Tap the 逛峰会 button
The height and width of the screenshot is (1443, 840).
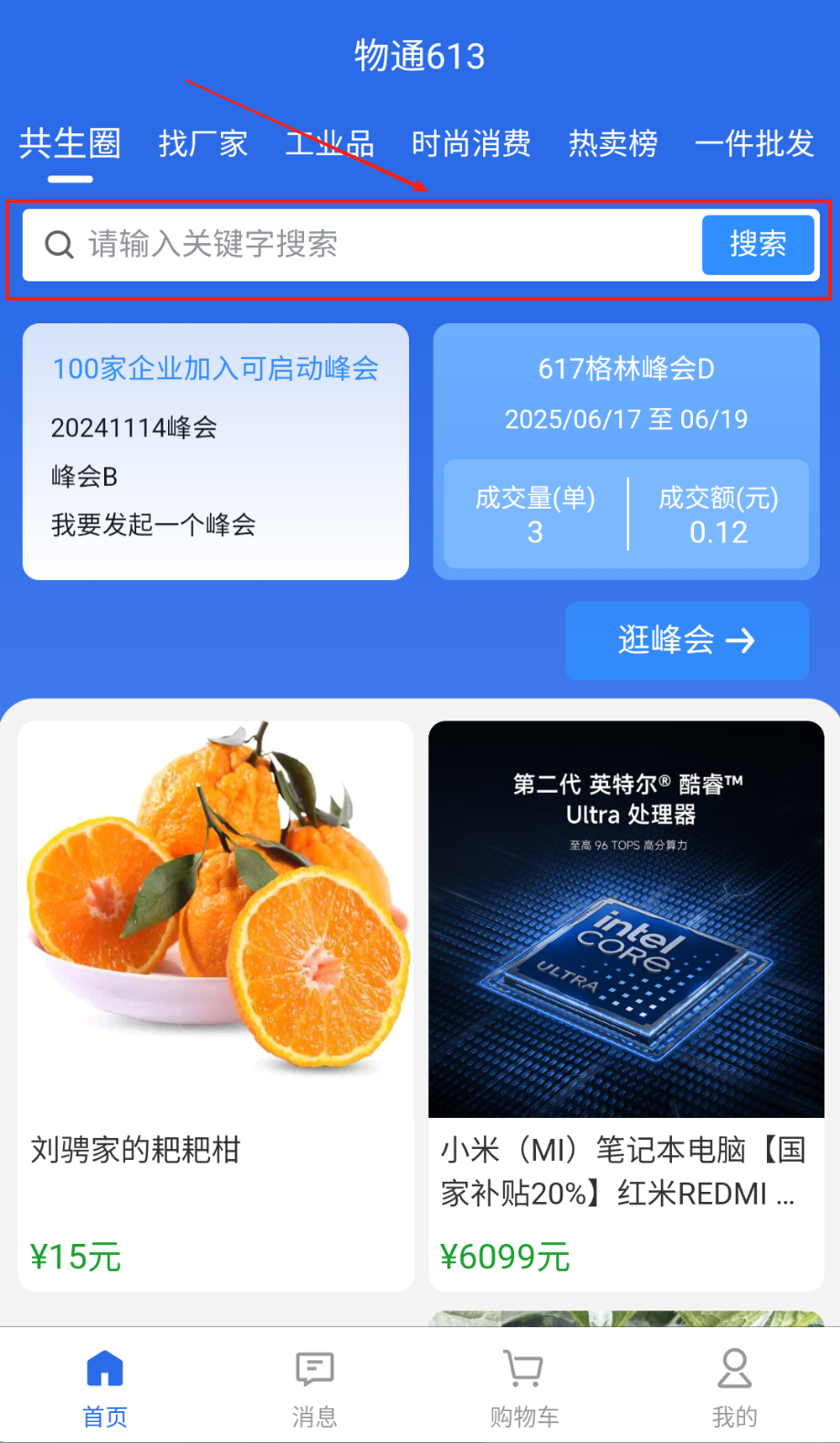point(687,640)
